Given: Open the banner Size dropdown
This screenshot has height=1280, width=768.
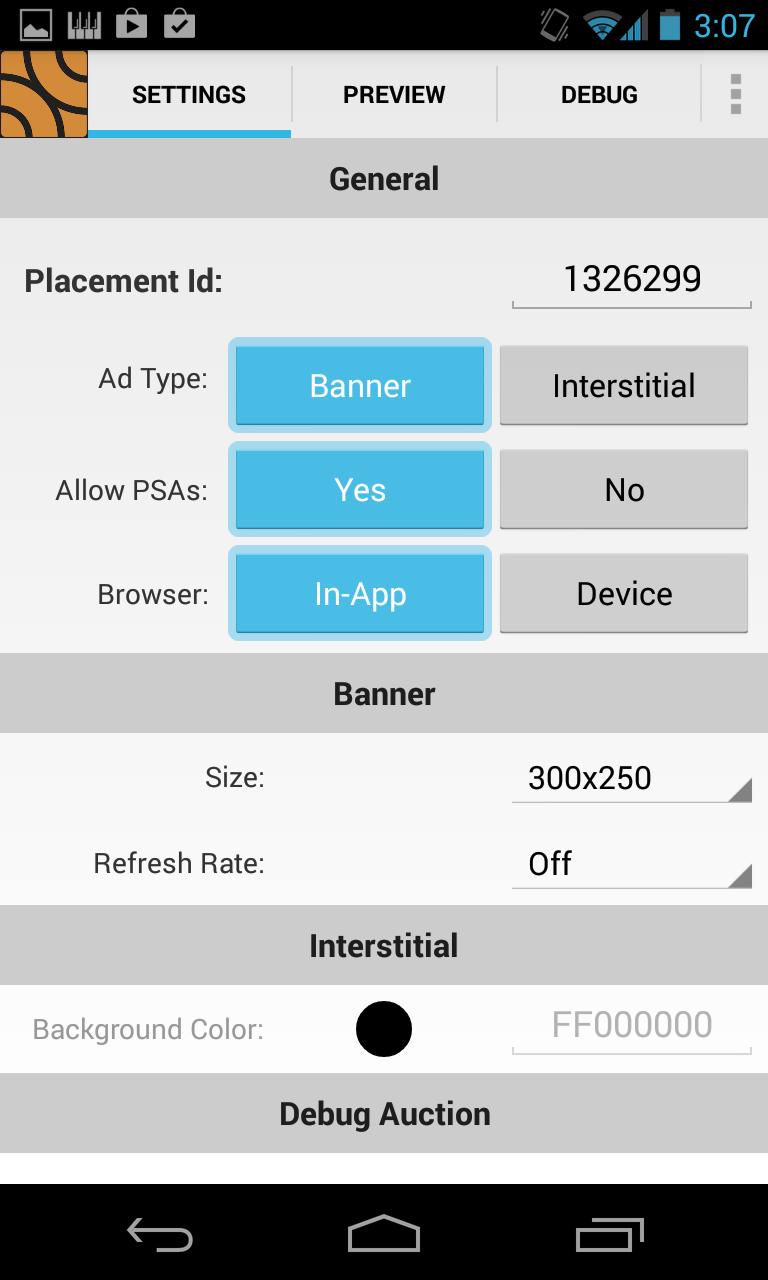Looking at the screenshot, I should [631, 778].
